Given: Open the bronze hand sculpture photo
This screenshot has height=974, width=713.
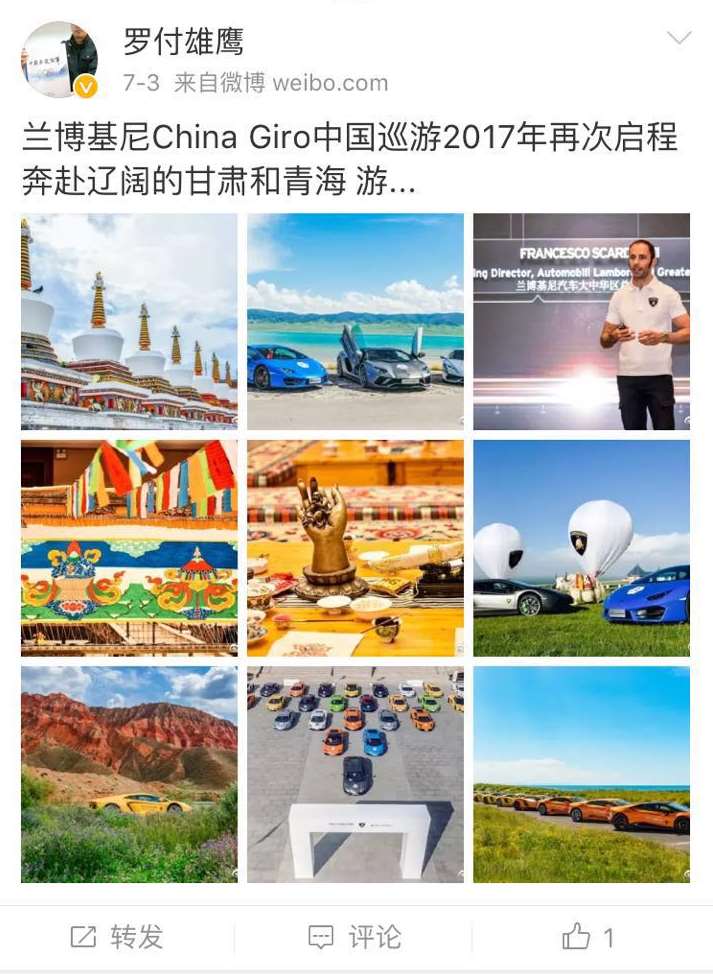Looking at the screenshot, I should click(356, 548).
